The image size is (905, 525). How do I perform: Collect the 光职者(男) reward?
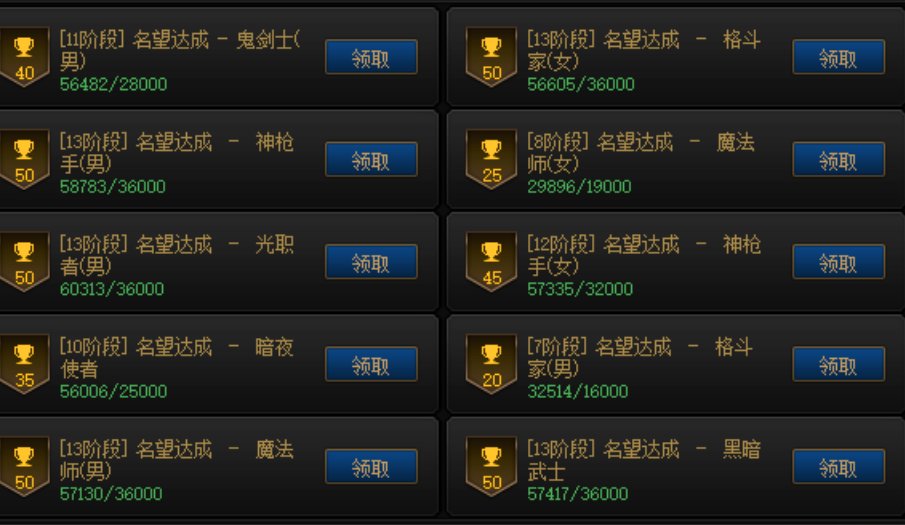[371, 262]
